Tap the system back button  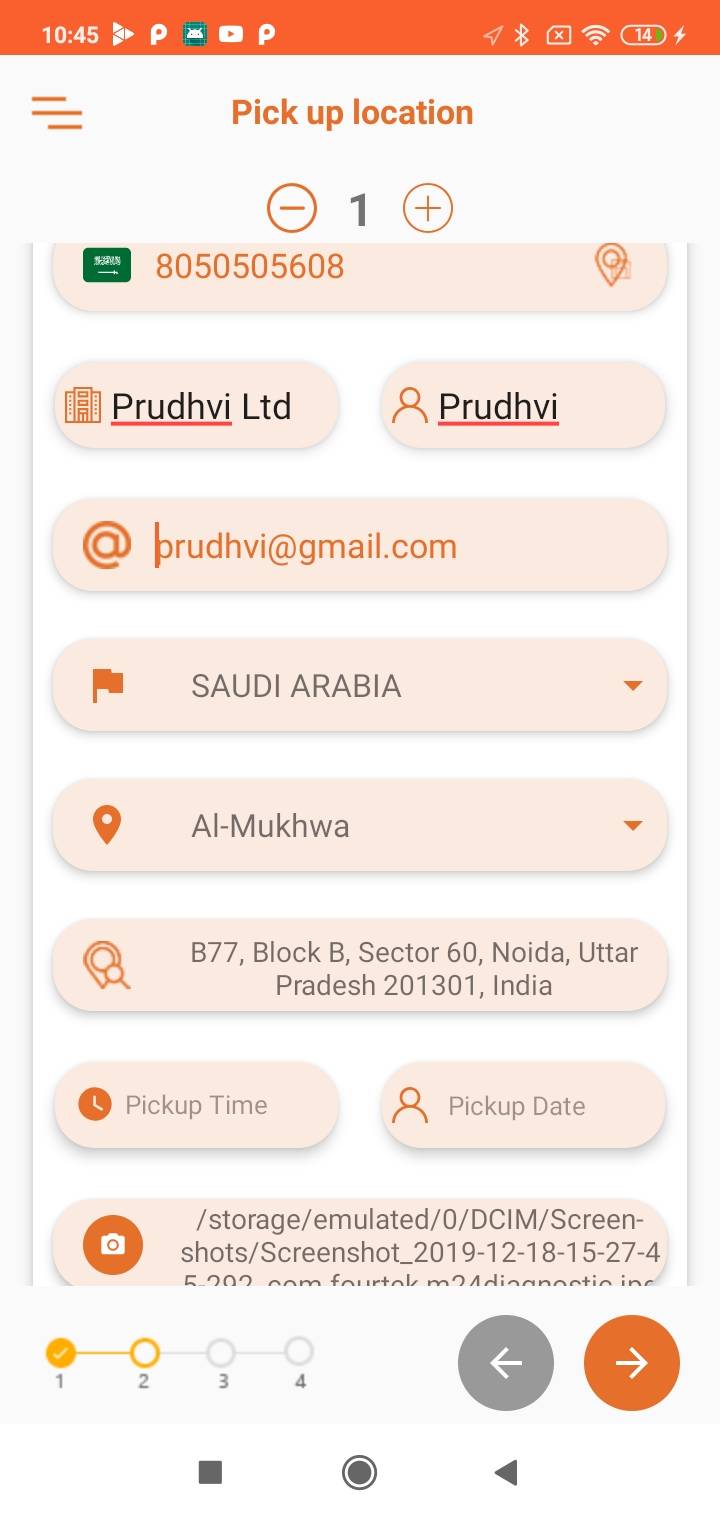tap(507, 1472)
